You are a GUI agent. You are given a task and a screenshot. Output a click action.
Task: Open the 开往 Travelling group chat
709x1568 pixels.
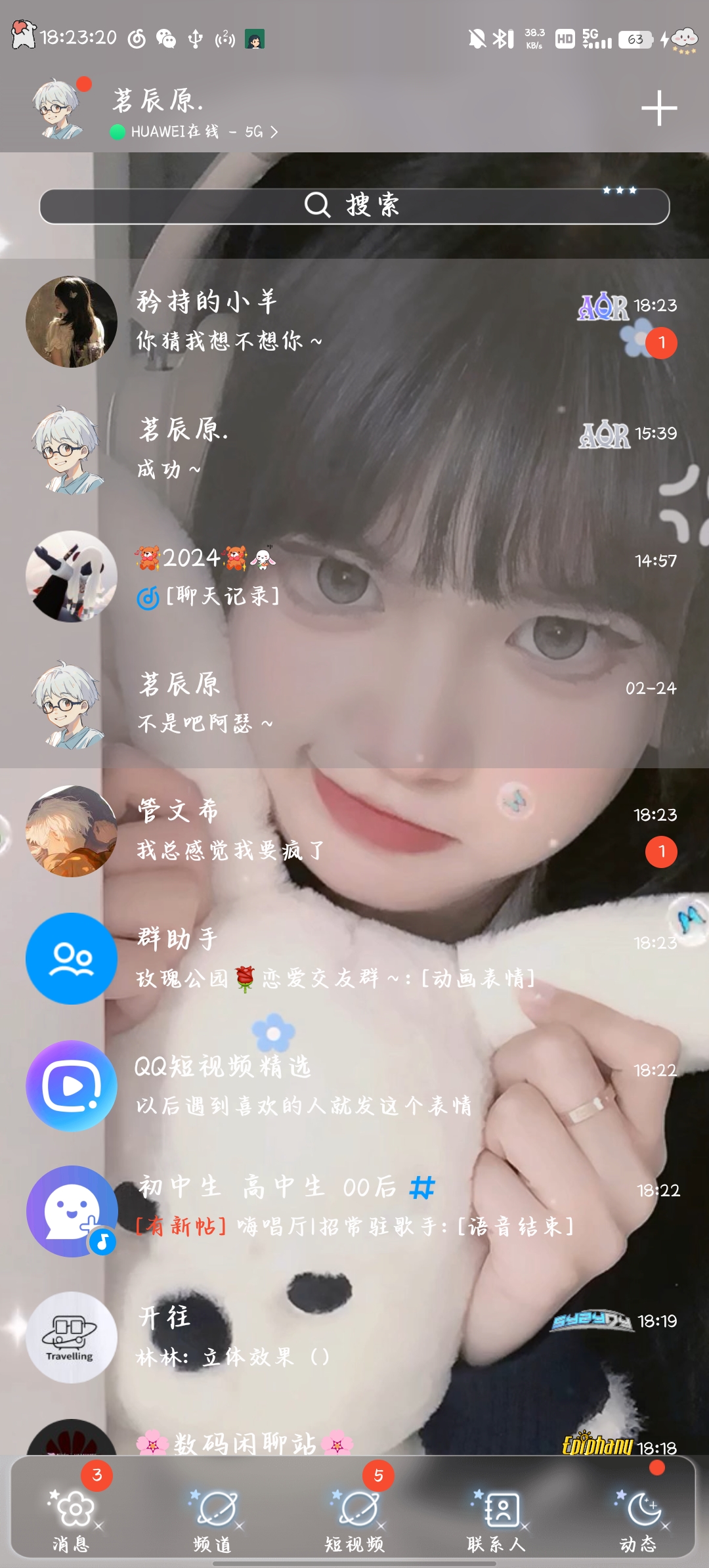pos(354,1337)
